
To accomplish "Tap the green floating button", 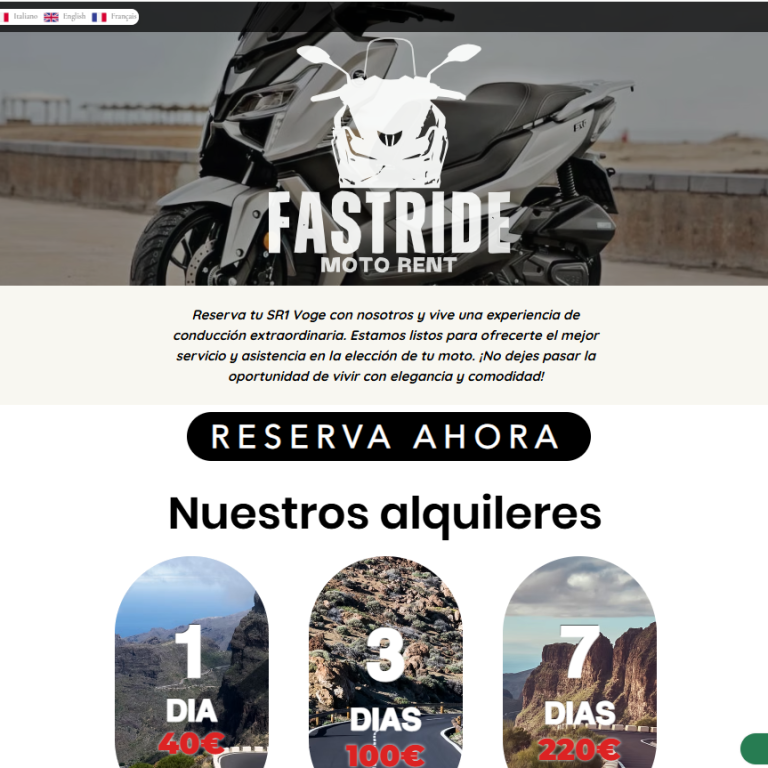I will coord(755,749).
